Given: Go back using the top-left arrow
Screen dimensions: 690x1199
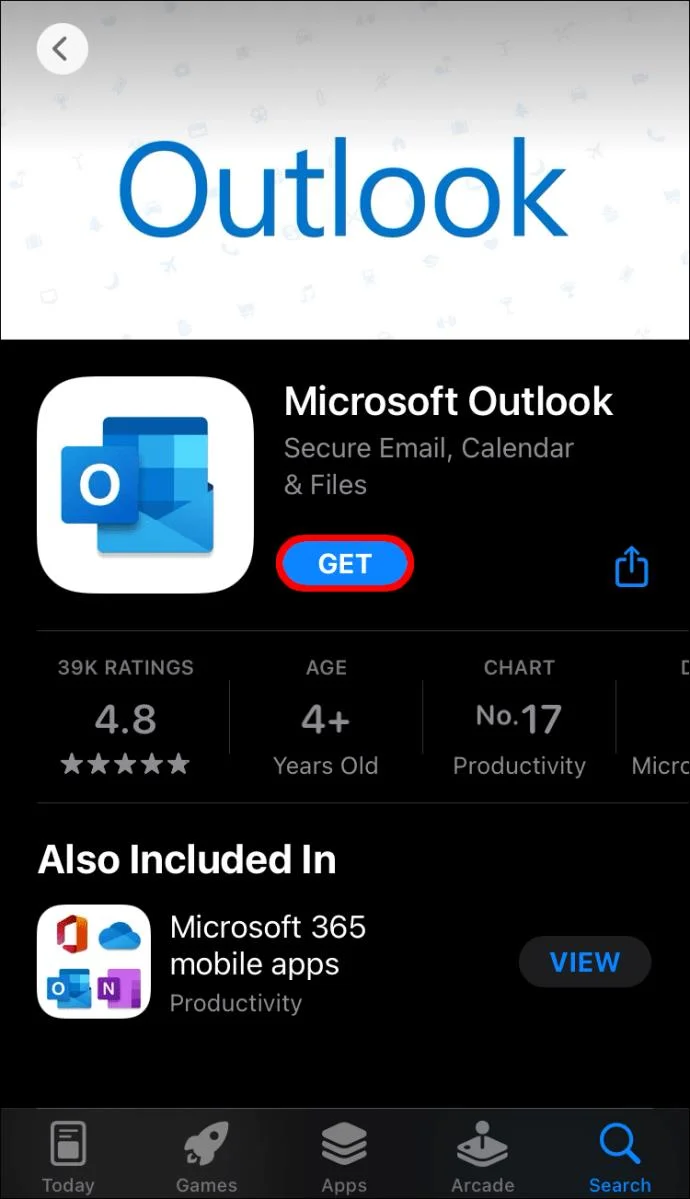Looking at the screenshot, I should pyautogui.click(x=62, y=49).
